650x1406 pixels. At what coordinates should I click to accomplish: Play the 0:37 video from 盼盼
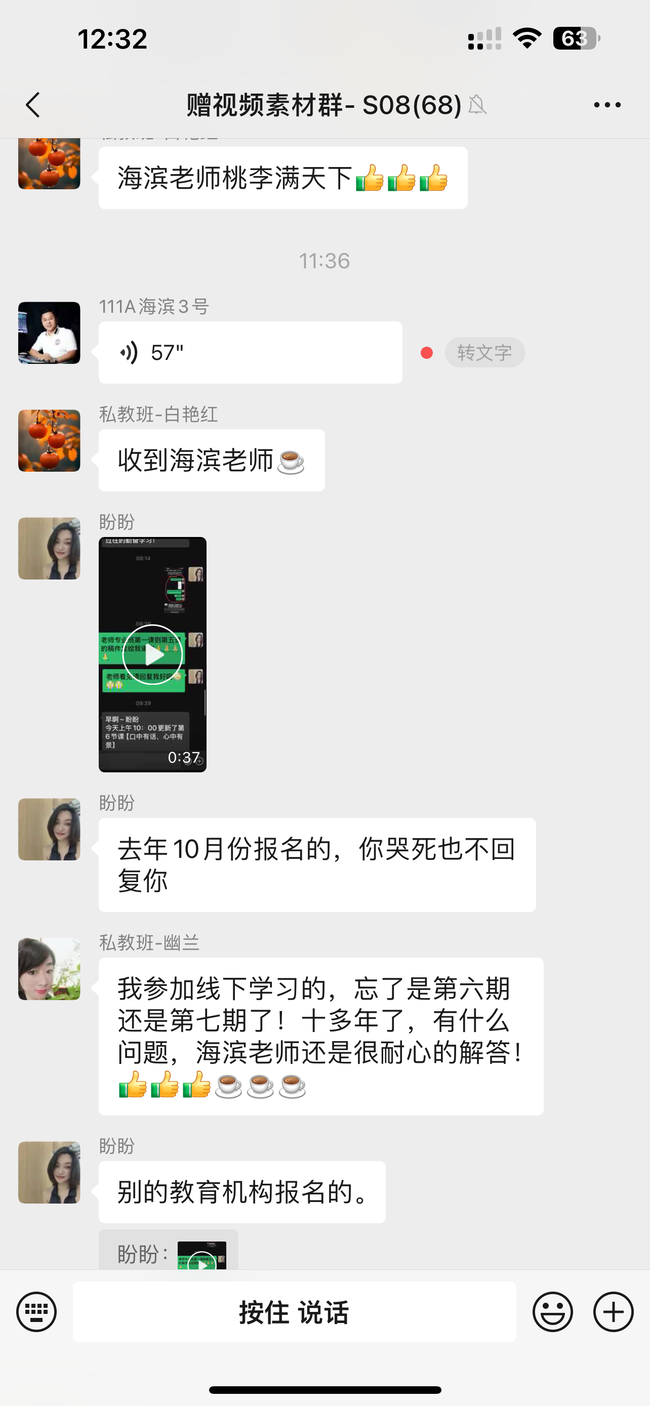tap(153, 655)
